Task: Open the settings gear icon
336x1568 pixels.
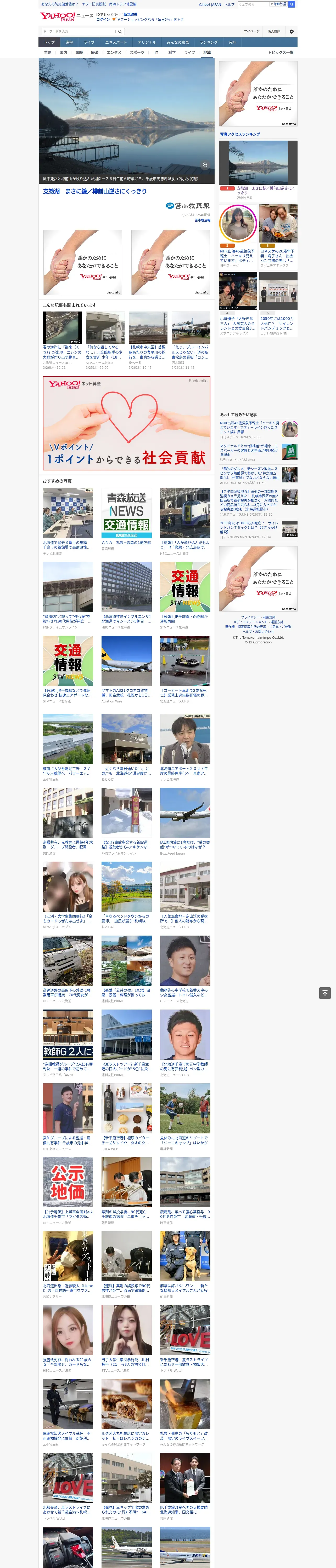Action: [292, 31]
